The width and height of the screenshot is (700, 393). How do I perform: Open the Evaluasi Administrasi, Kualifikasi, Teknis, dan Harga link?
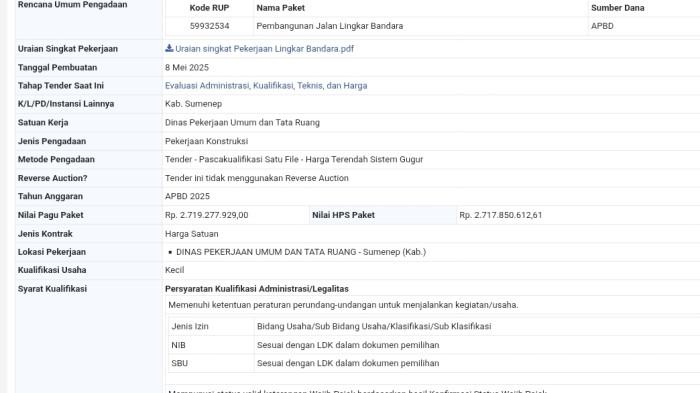click(x=266, y=86)
